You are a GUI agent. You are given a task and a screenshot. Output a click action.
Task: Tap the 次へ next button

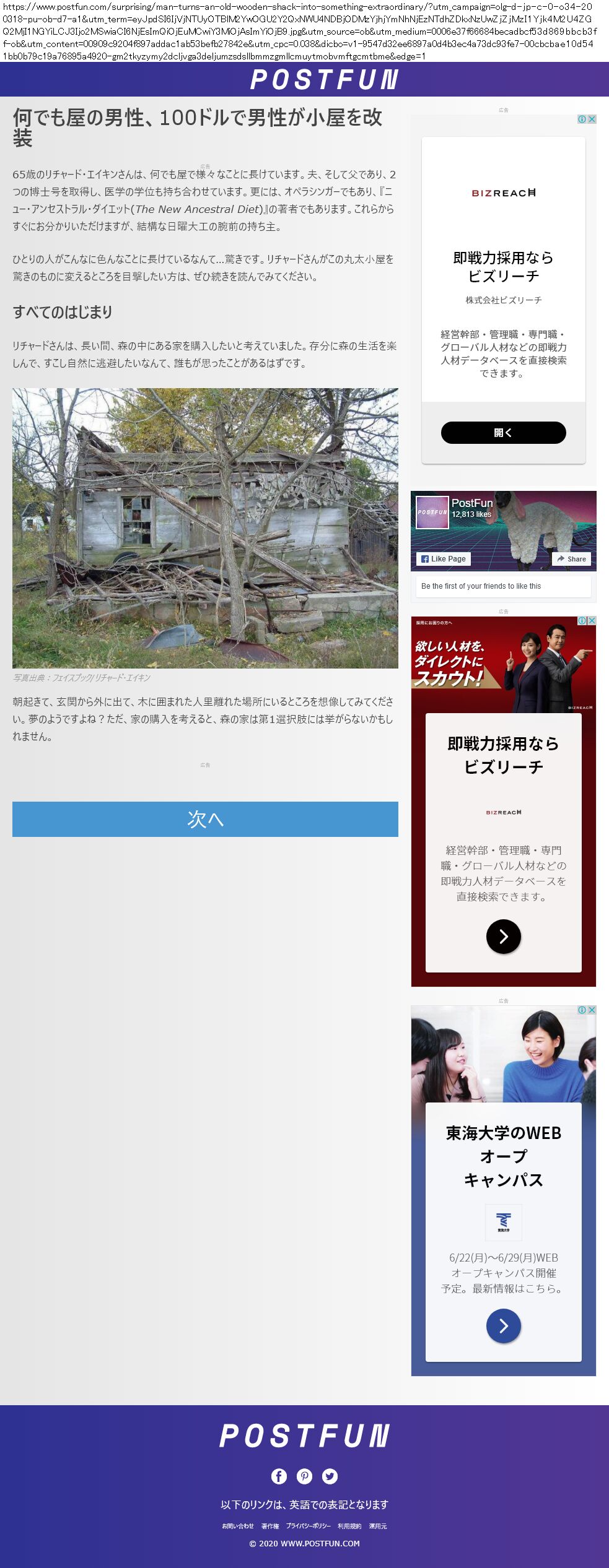click(x=205, y=819)
